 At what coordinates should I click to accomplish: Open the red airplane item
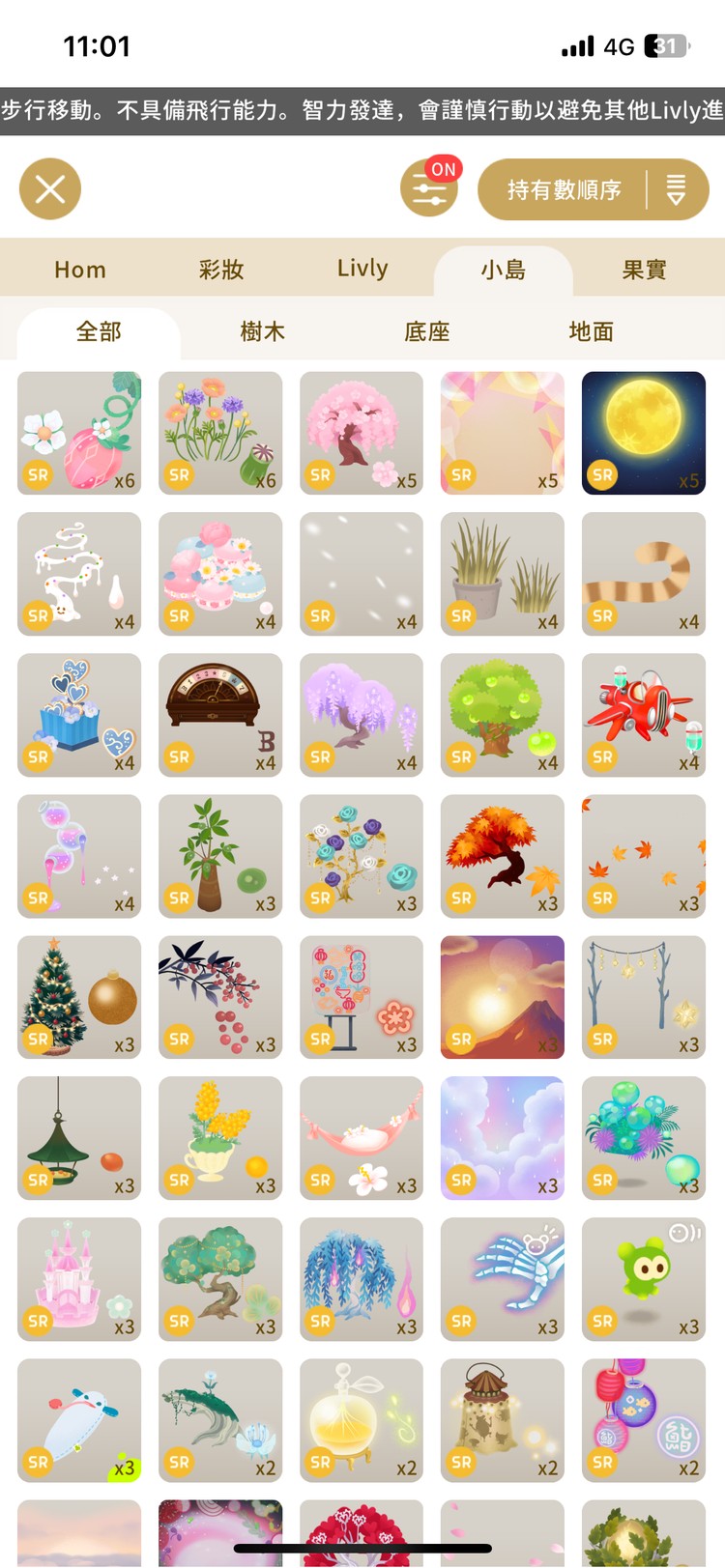coord(644,715)
